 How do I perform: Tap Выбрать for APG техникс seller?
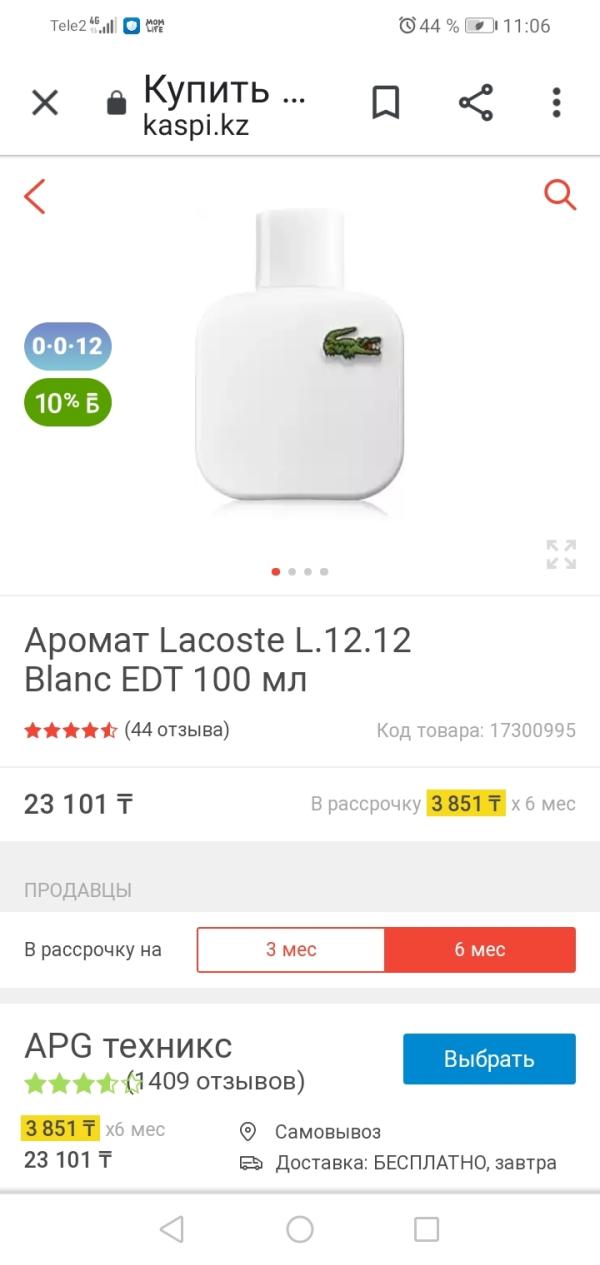[x=489, y=1059]
